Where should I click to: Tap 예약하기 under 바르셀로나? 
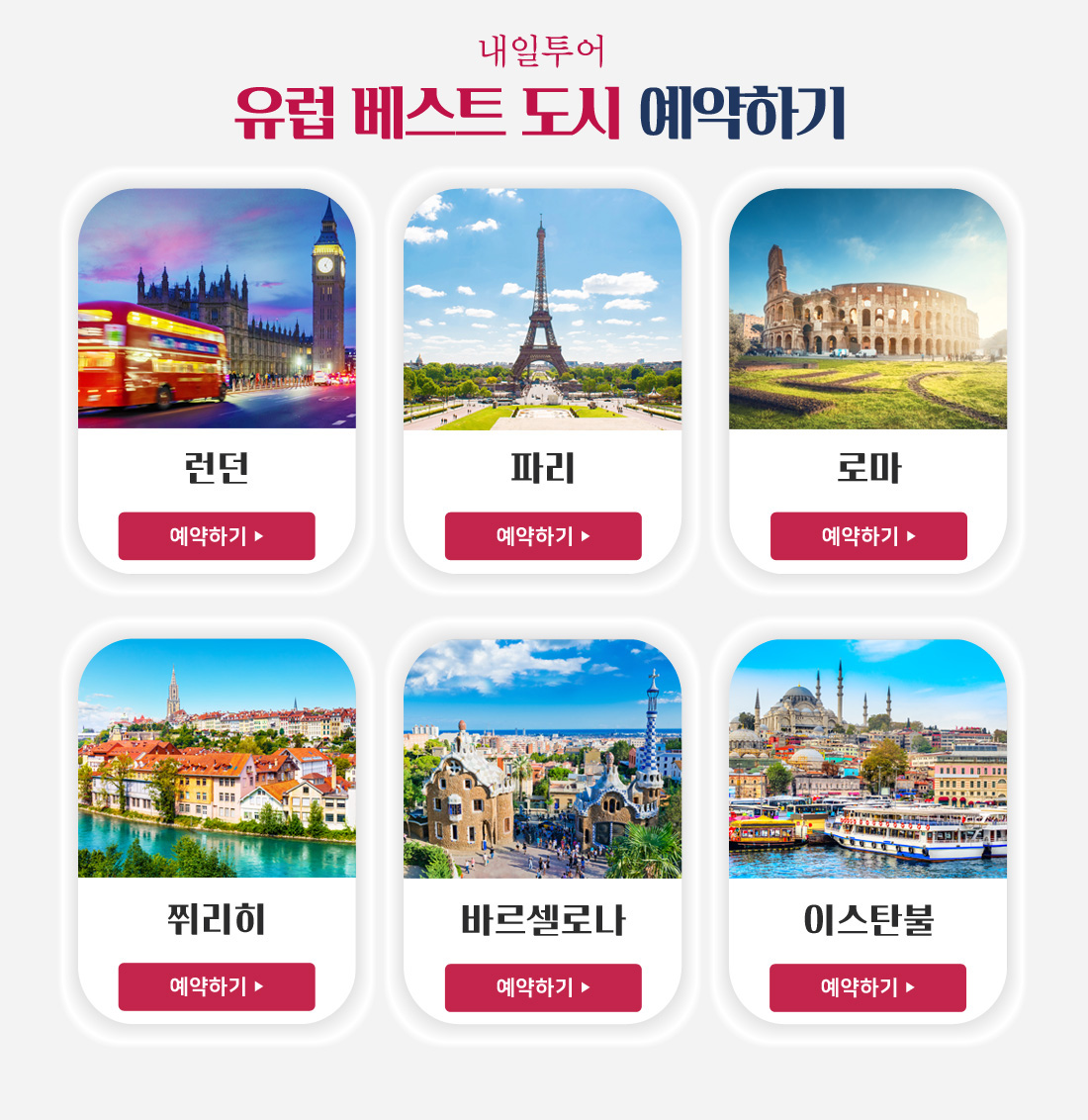[543, 987]
